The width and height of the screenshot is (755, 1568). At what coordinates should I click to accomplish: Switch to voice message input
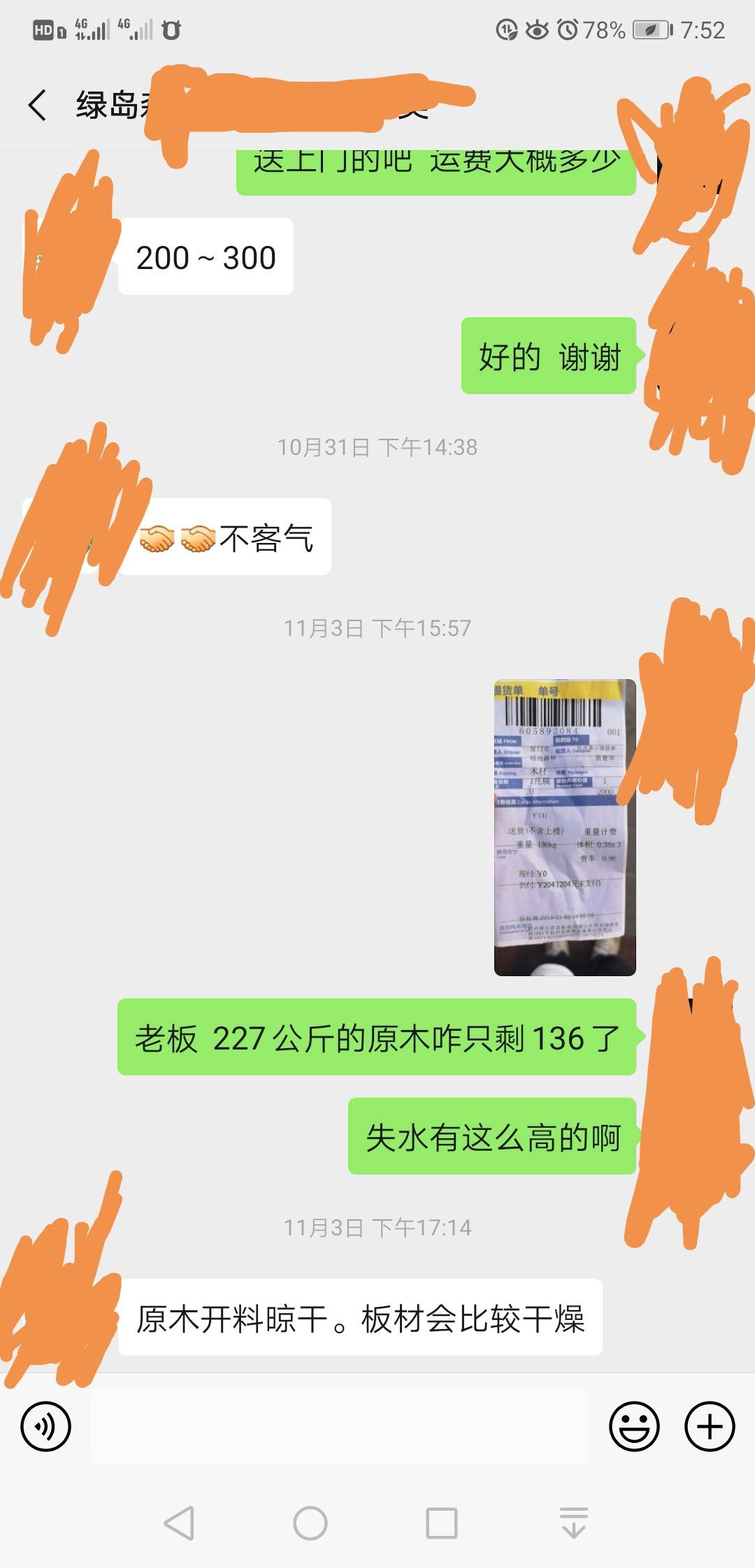45,1426
